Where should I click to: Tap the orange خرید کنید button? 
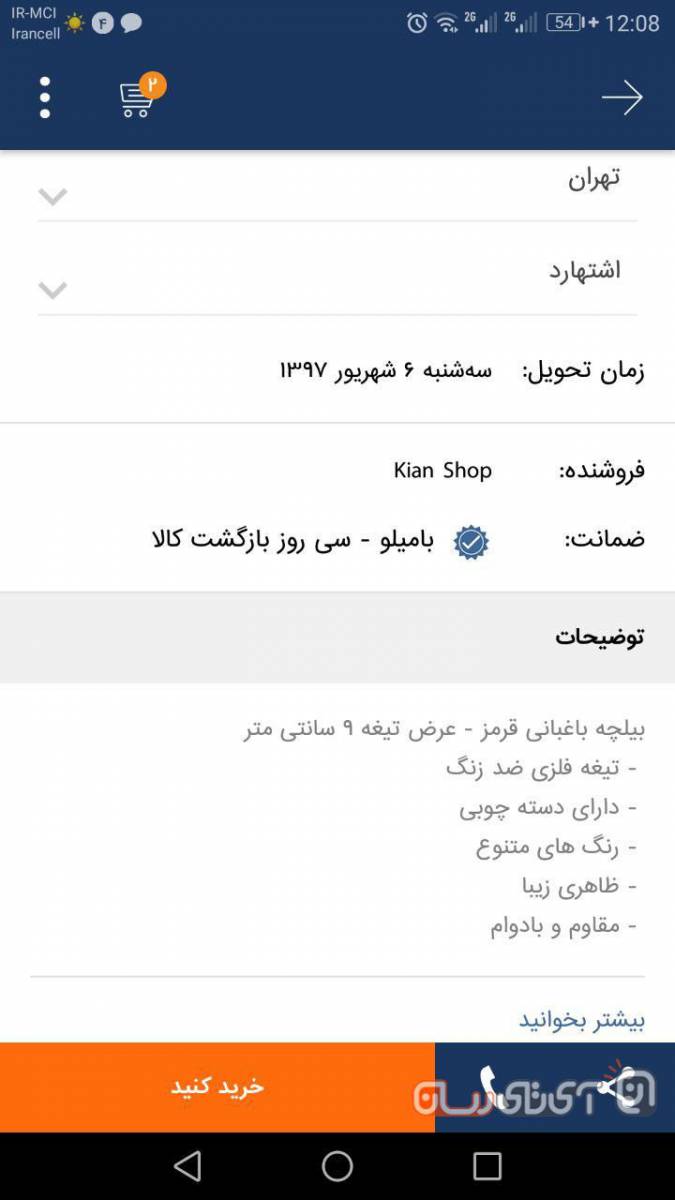click(x=217, y=1087)
